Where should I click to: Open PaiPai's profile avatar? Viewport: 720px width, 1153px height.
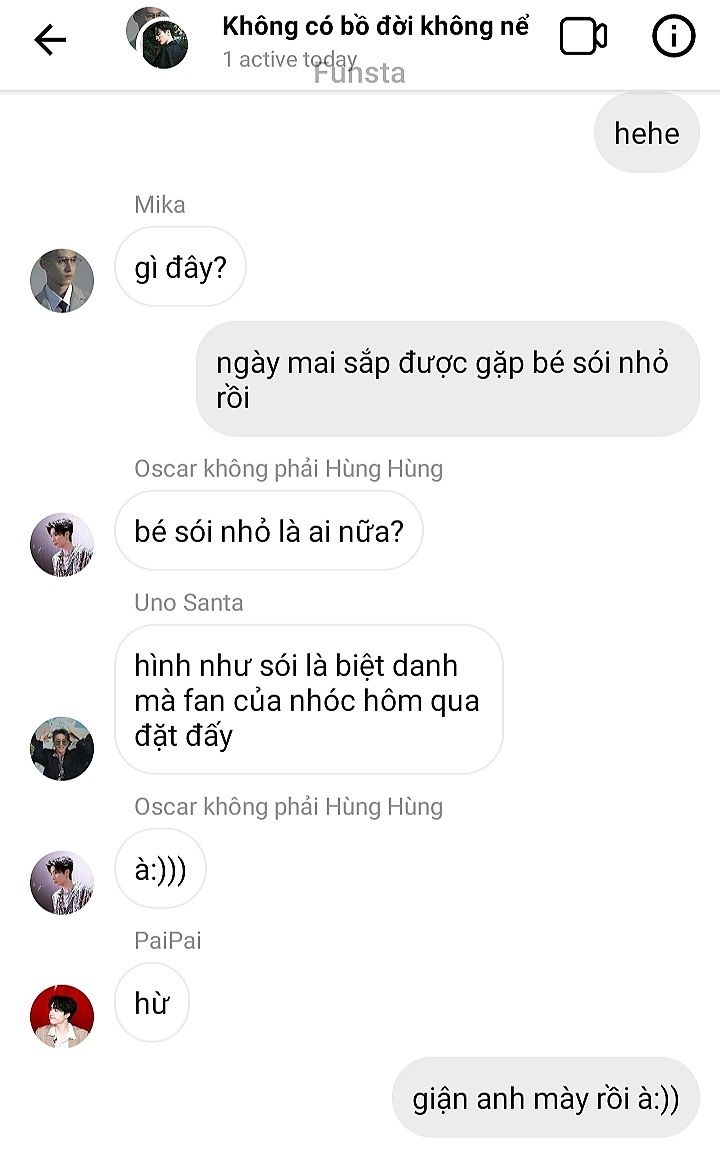pyautogui.click(x=62, y=1016)
